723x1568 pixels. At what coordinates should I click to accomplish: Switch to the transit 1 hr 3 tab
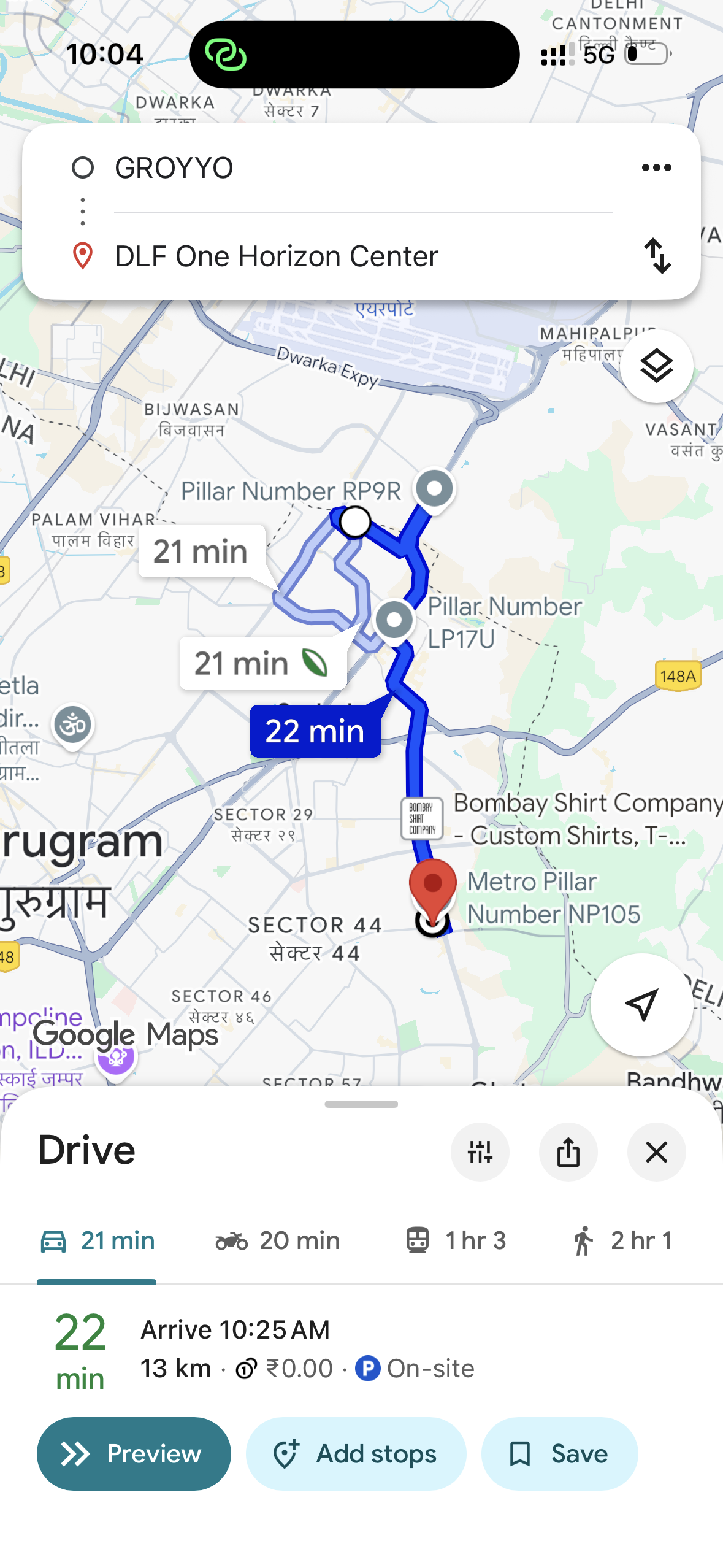point(456,1240)
